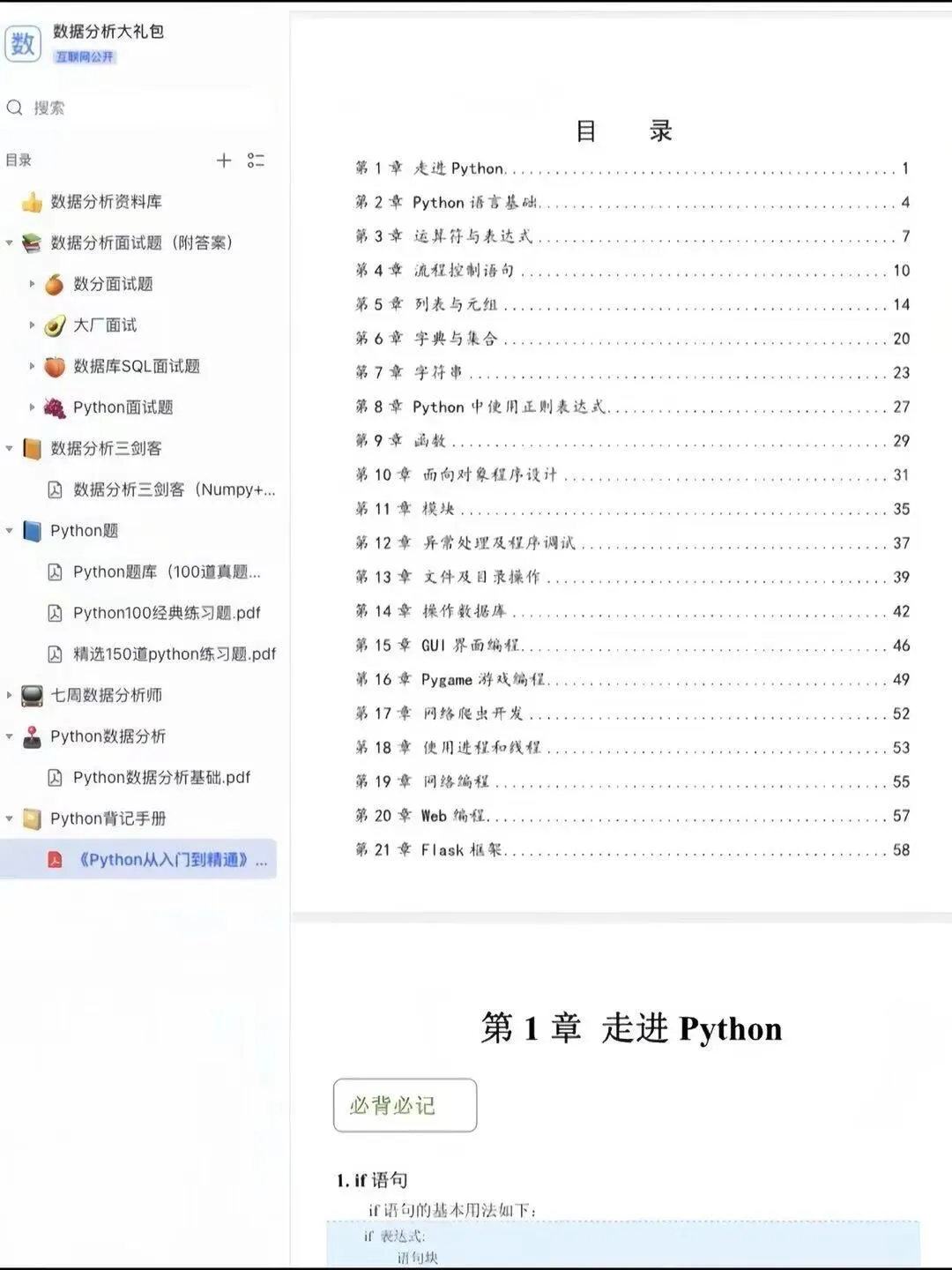Tap the plus icon next to 目录

tap(224, 160)
